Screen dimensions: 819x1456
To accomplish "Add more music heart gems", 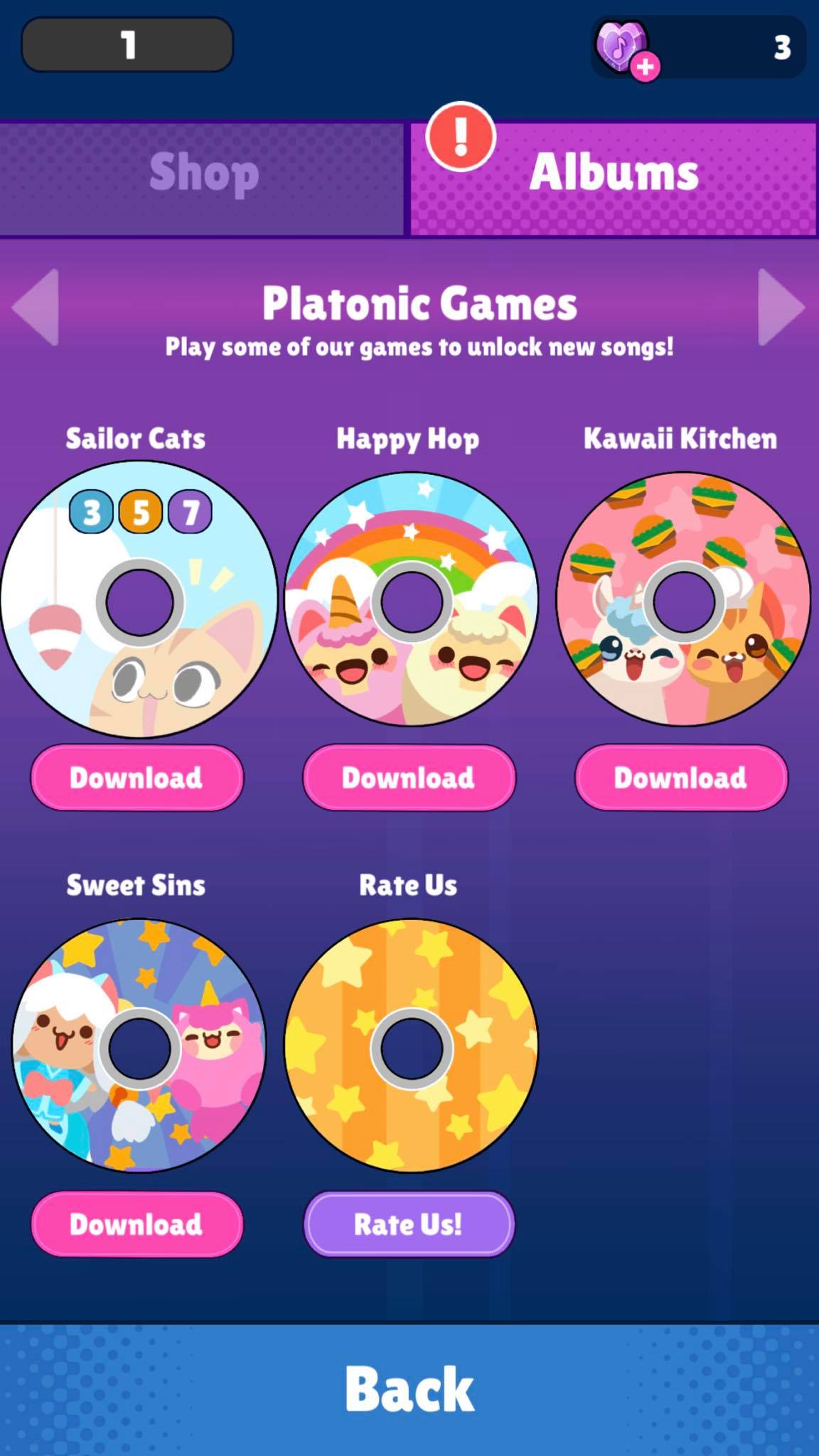I will pos(645,67).
